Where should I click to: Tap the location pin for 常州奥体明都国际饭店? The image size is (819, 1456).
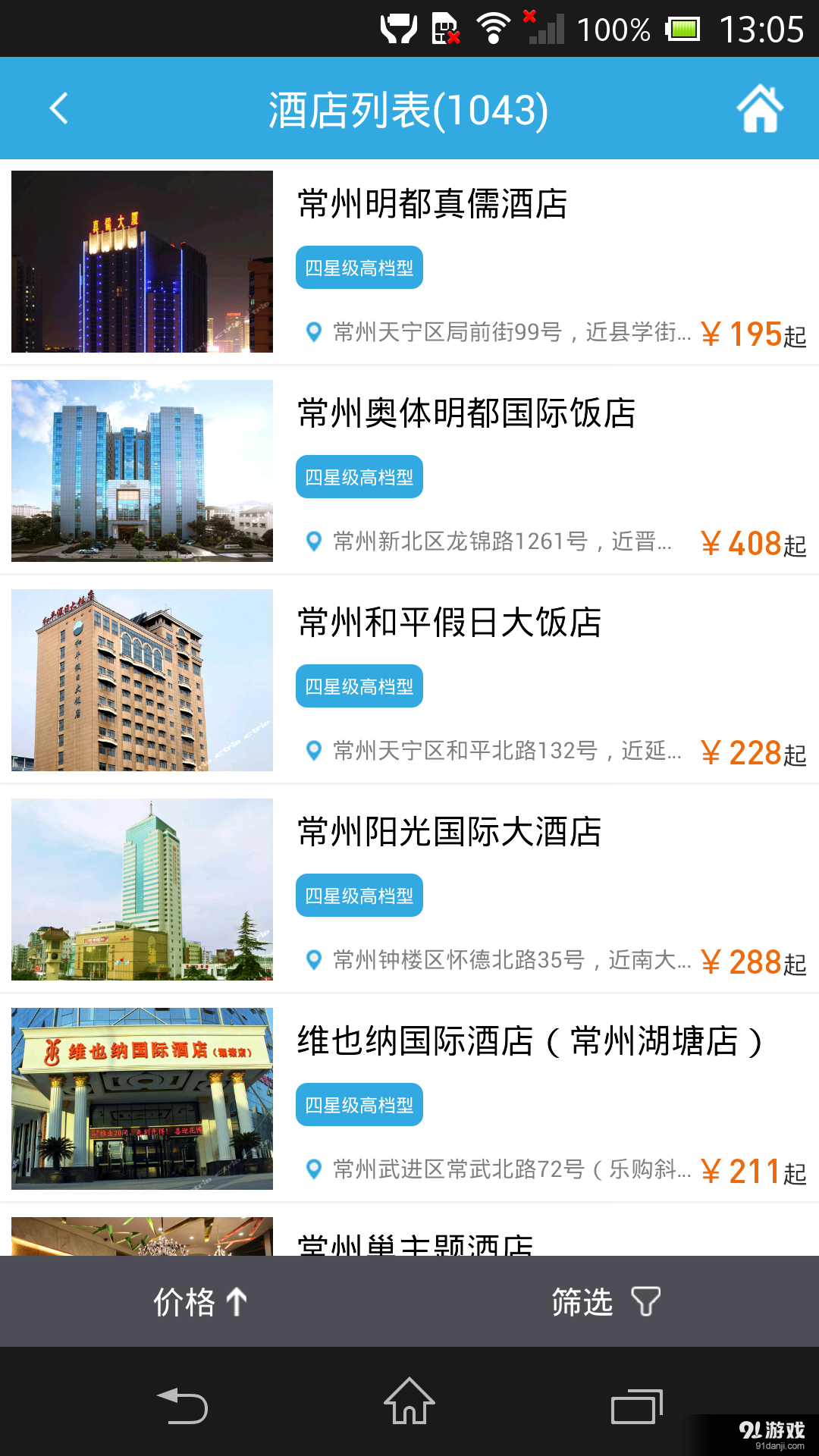click(313, 543)
